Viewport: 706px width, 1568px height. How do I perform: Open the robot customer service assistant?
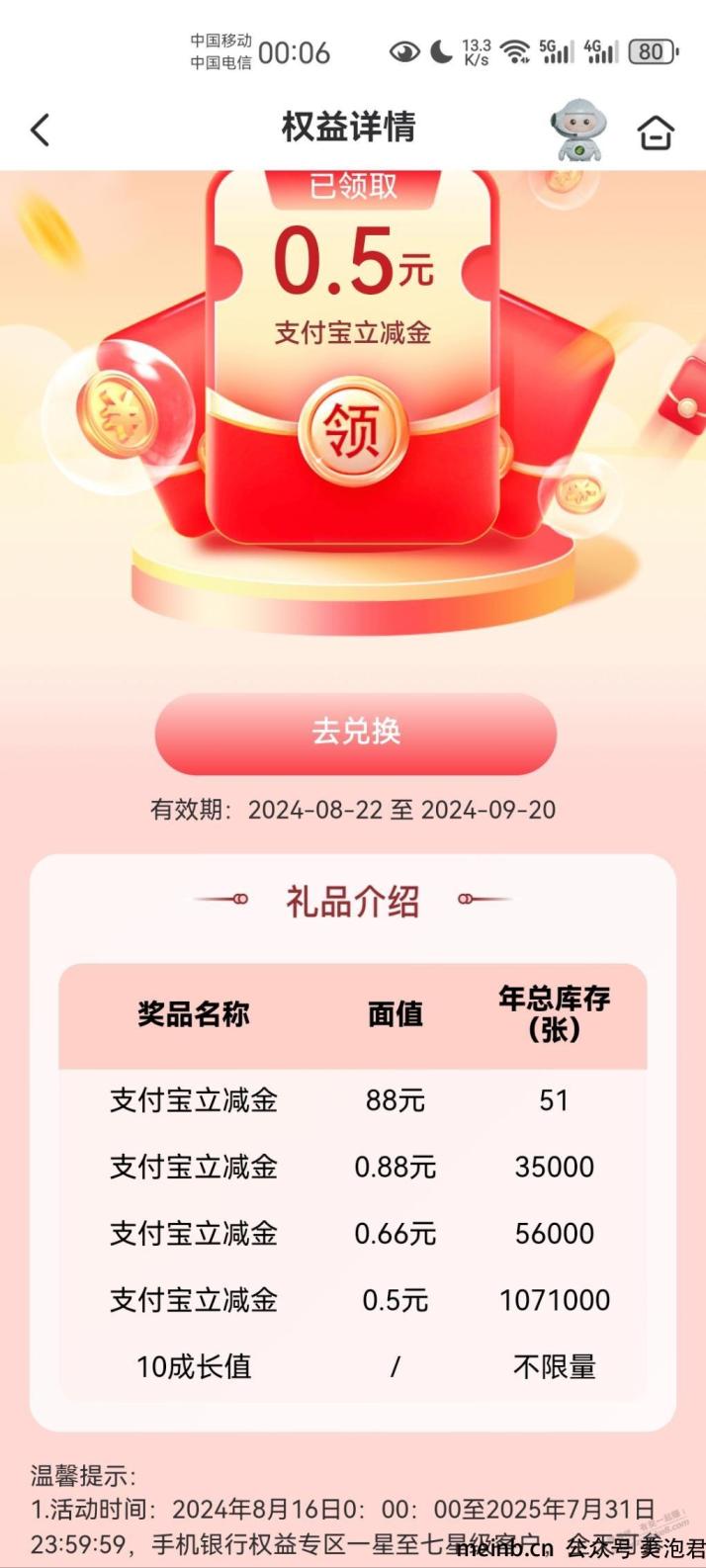coord(578,130)
